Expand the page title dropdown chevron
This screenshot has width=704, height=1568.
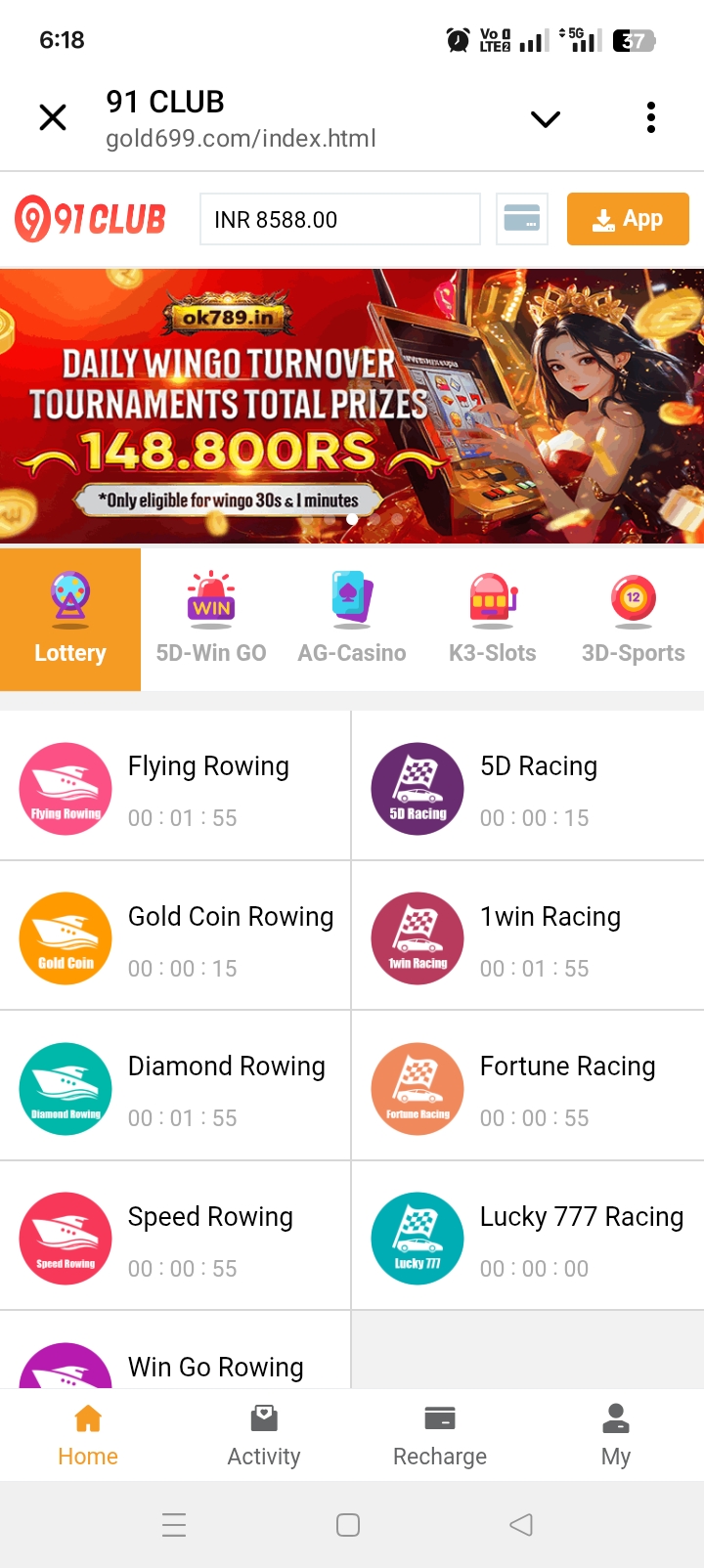point(545,119)
